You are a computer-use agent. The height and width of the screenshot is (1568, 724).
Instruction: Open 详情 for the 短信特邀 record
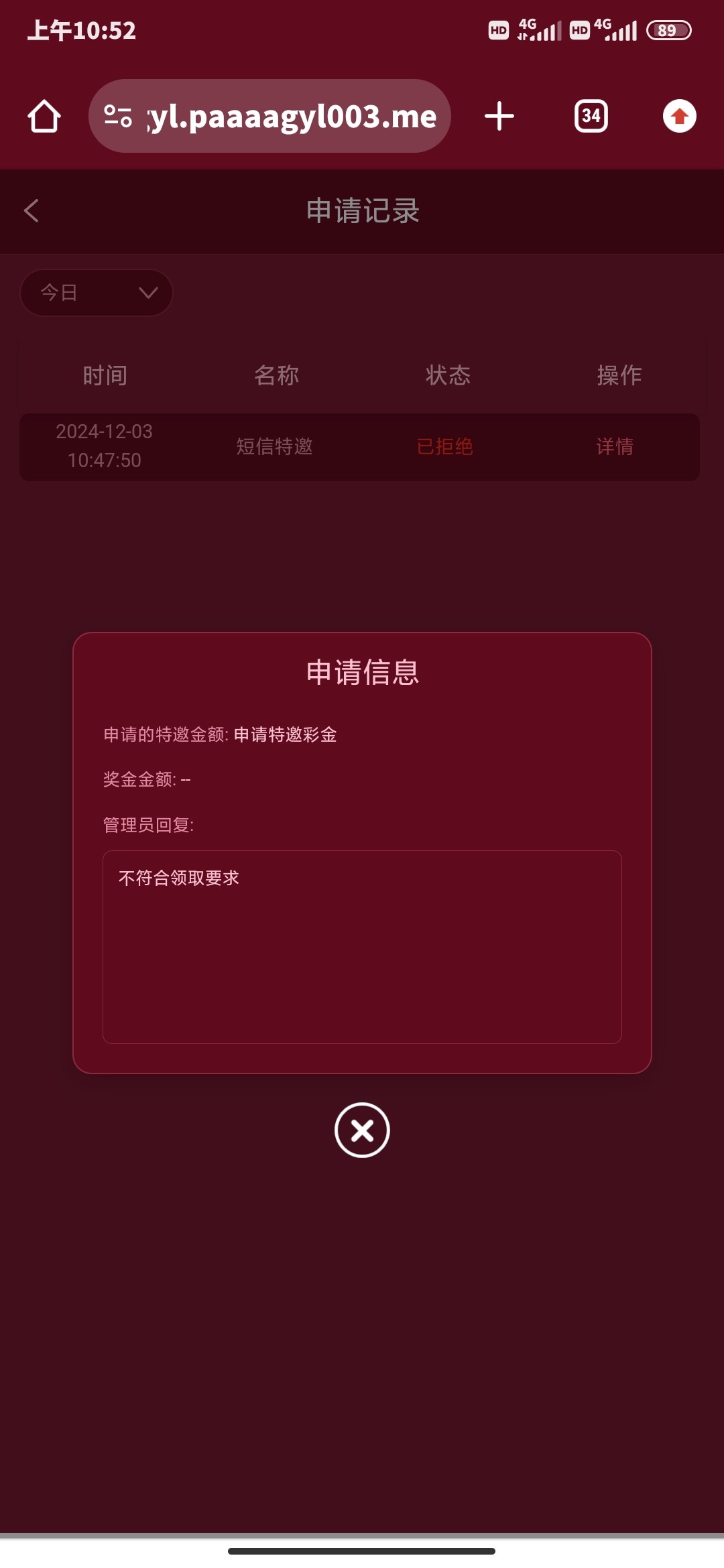coord(614,446)
